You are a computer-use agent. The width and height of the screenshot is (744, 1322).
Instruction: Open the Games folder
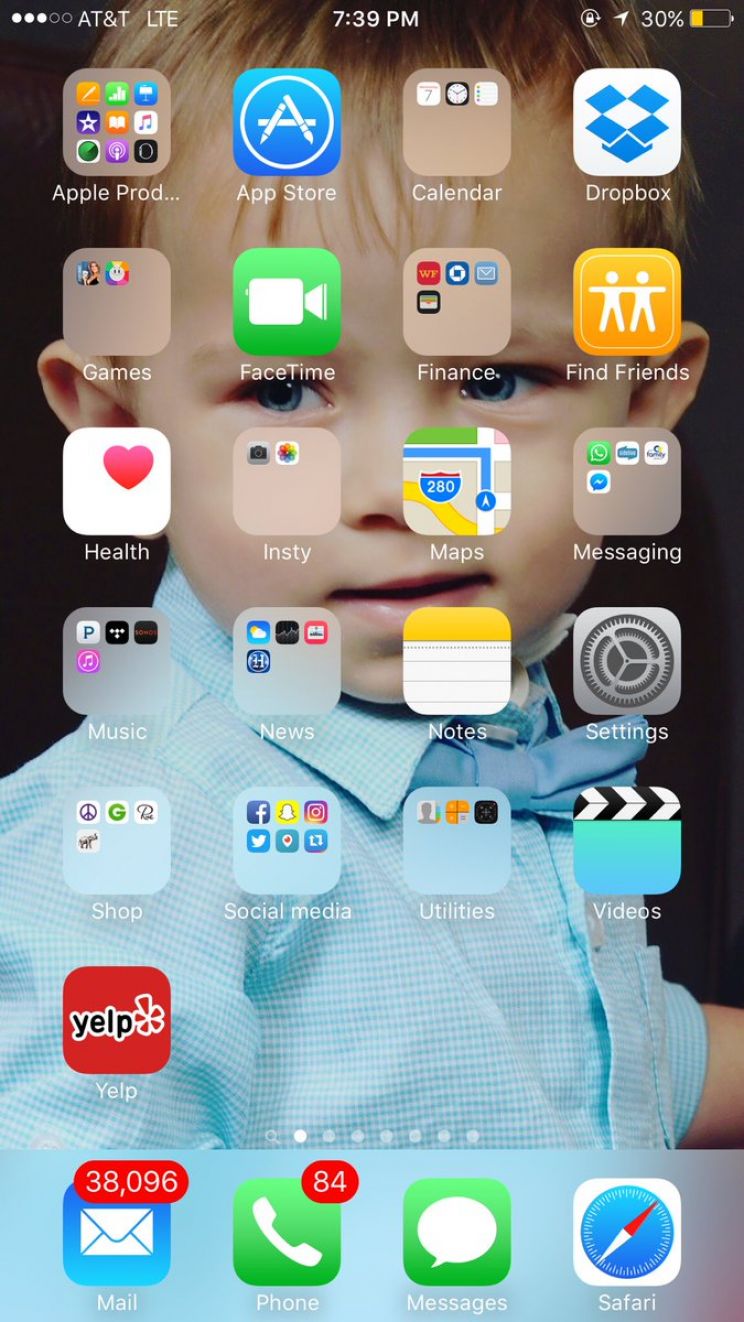117,301
